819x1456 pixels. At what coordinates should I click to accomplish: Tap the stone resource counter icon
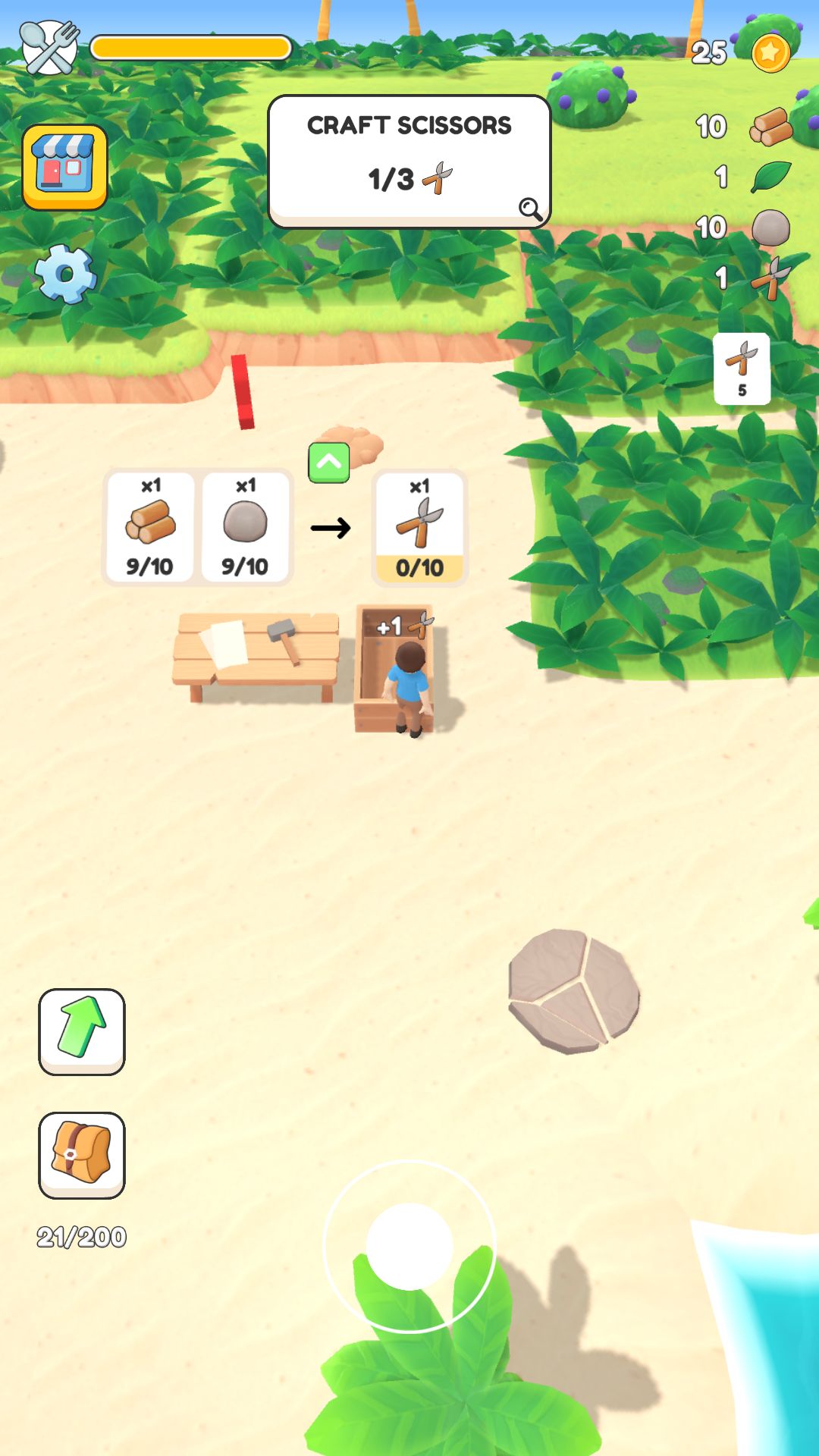click(x=770, y=227)
